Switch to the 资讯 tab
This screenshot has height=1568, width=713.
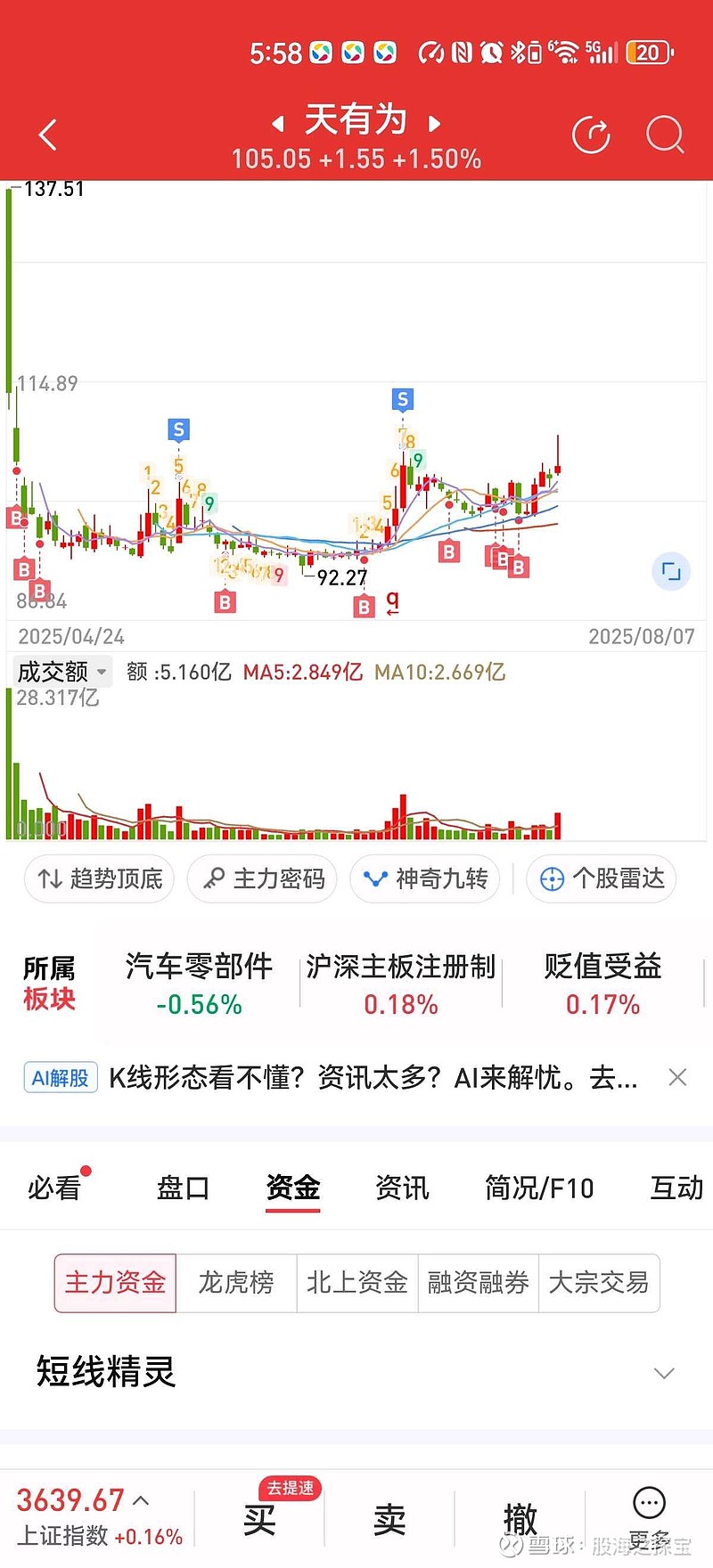(x=402, y=1188)
